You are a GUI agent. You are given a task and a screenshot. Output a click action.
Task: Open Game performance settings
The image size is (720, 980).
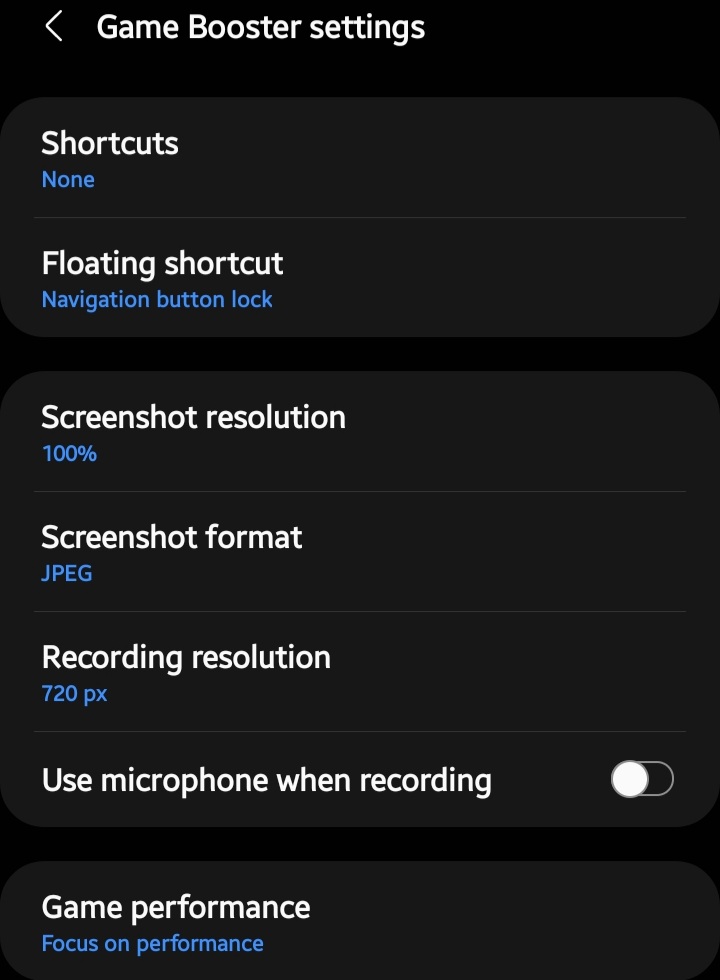point(360,922)
